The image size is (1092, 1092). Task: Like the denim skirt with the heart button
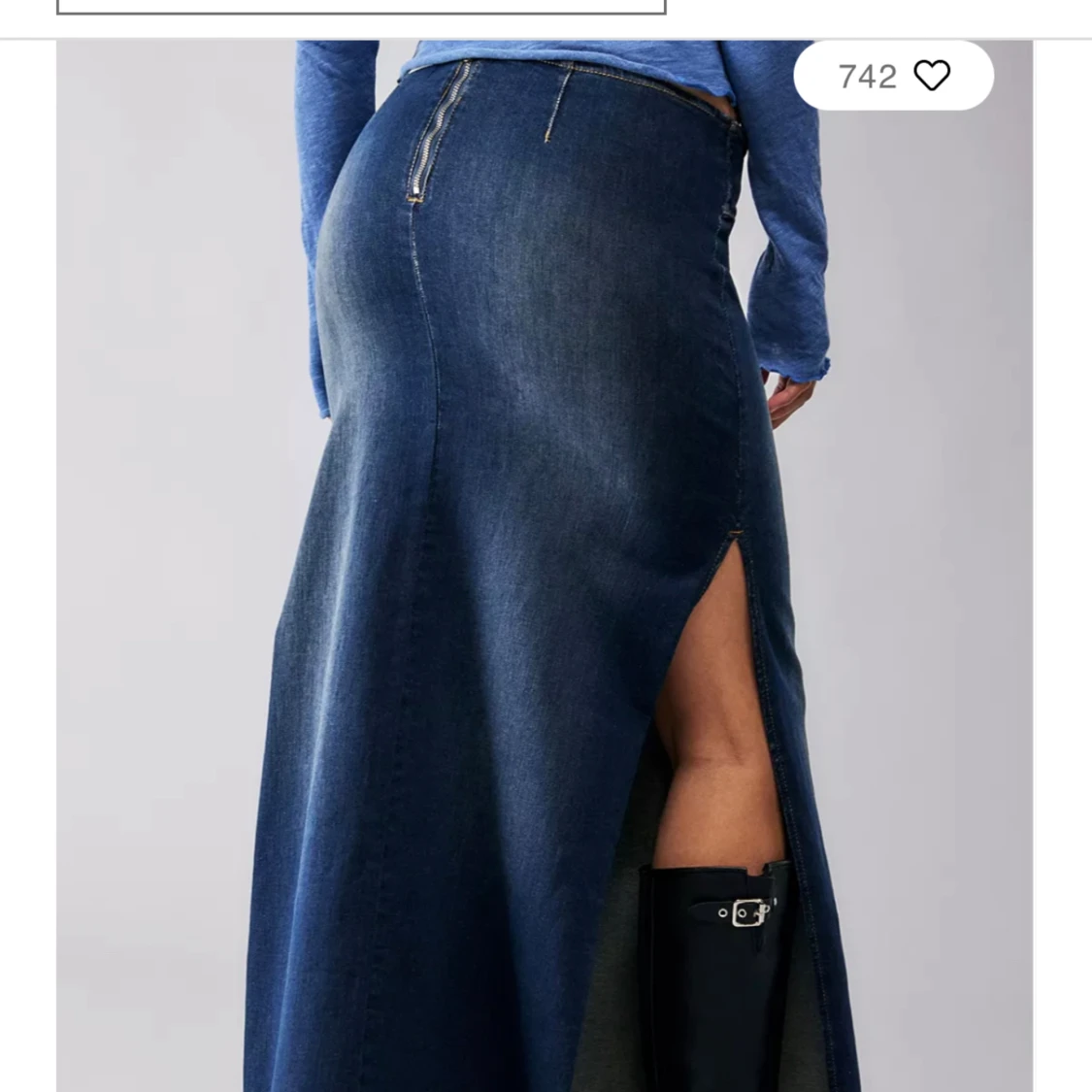point(931,76)
